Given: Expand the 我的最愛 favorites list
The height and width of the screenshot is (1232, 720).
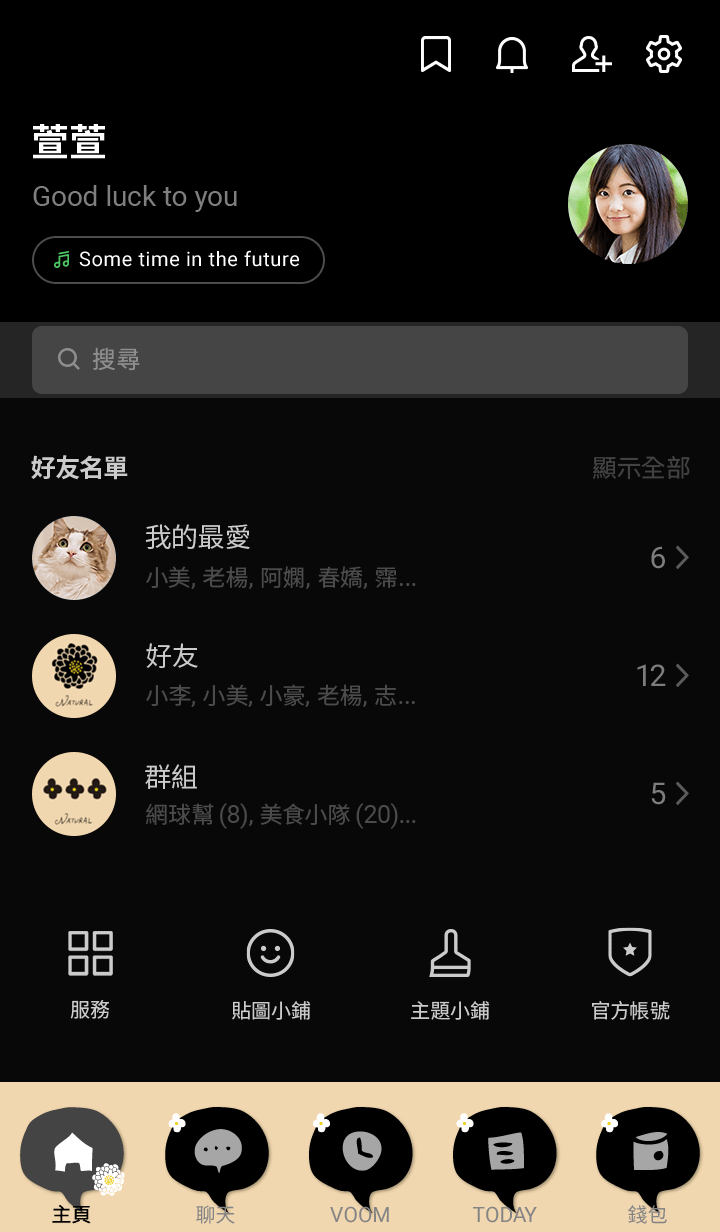Looking at the screenshot, I should 360,558.
